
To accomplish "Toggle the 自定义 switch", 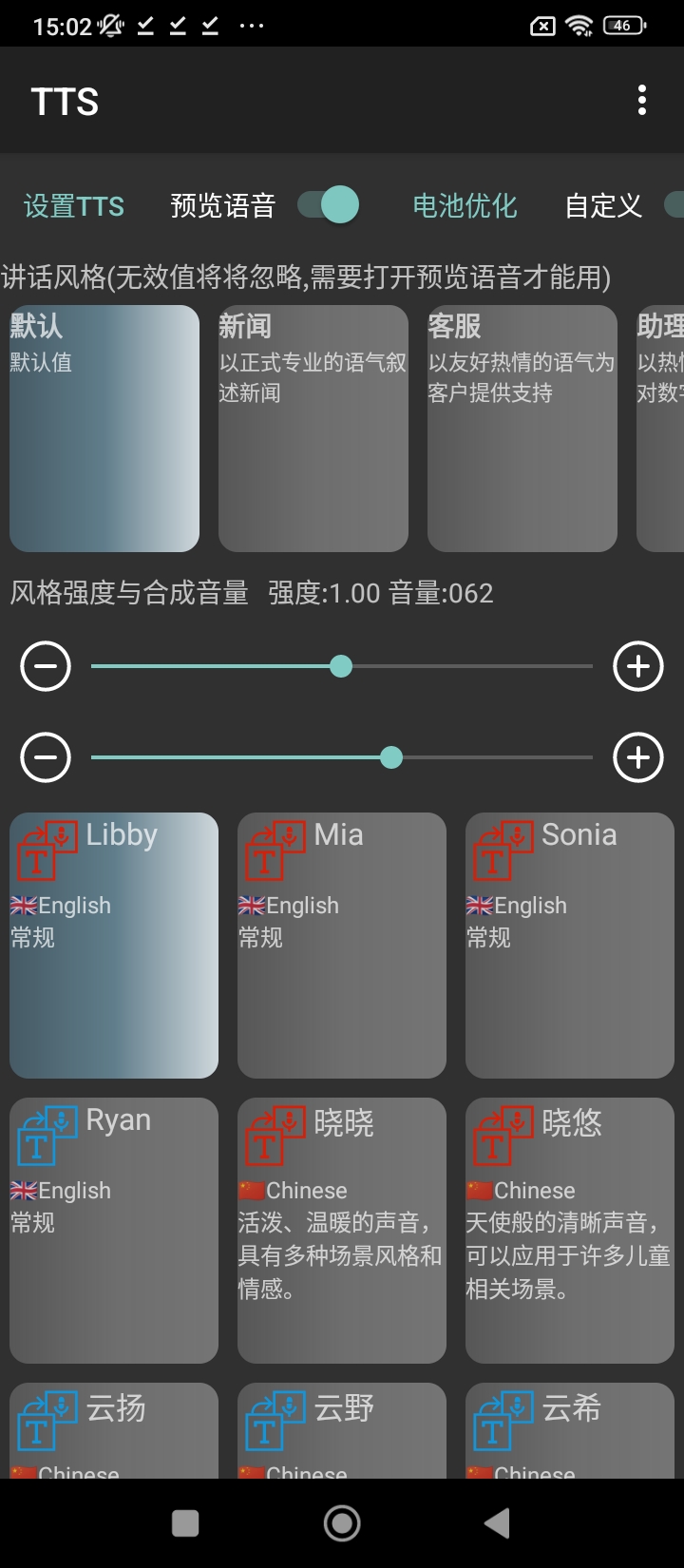I will [x=673, y=205].
